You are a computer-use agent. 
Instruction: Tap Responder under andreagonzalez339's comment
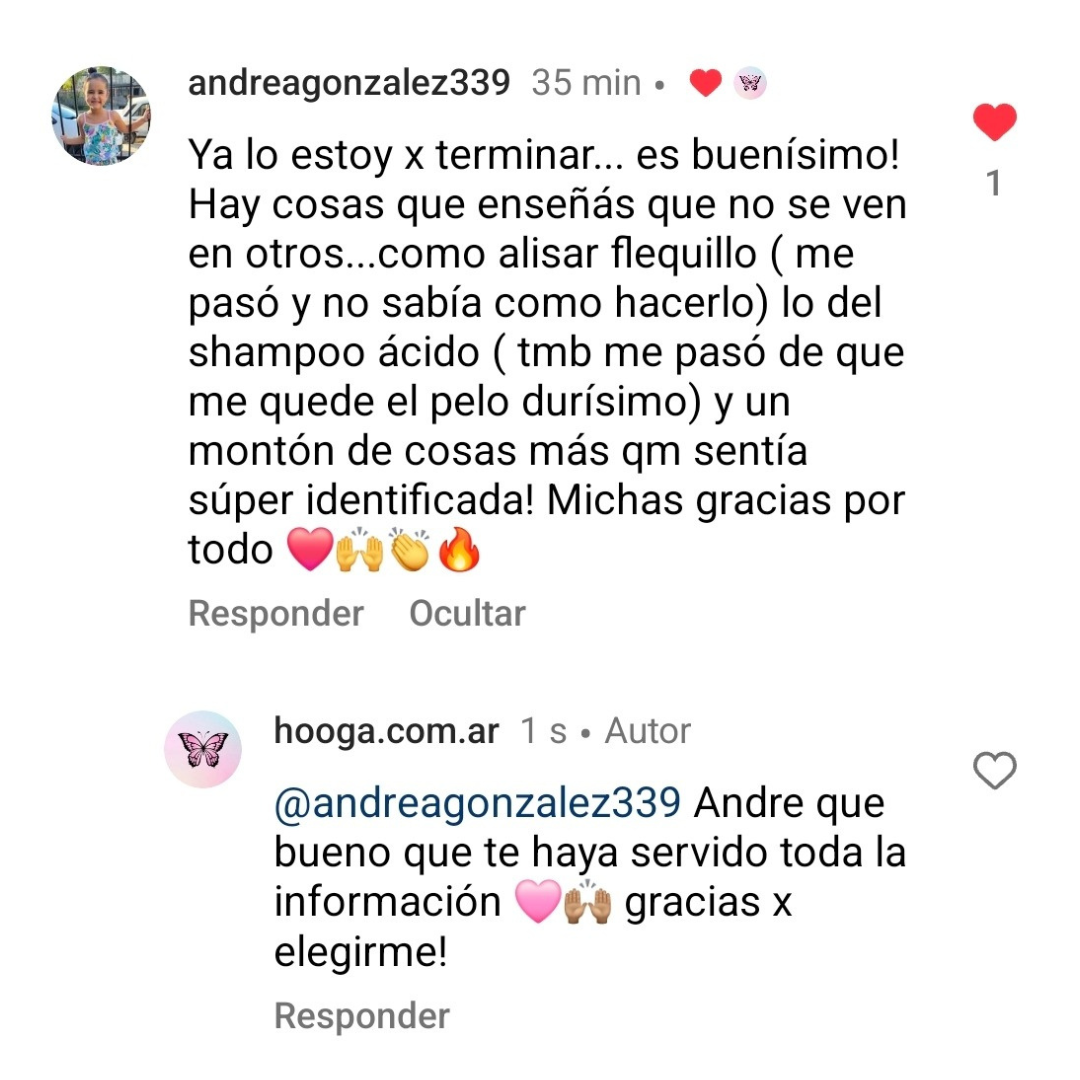tap(275, 613)
